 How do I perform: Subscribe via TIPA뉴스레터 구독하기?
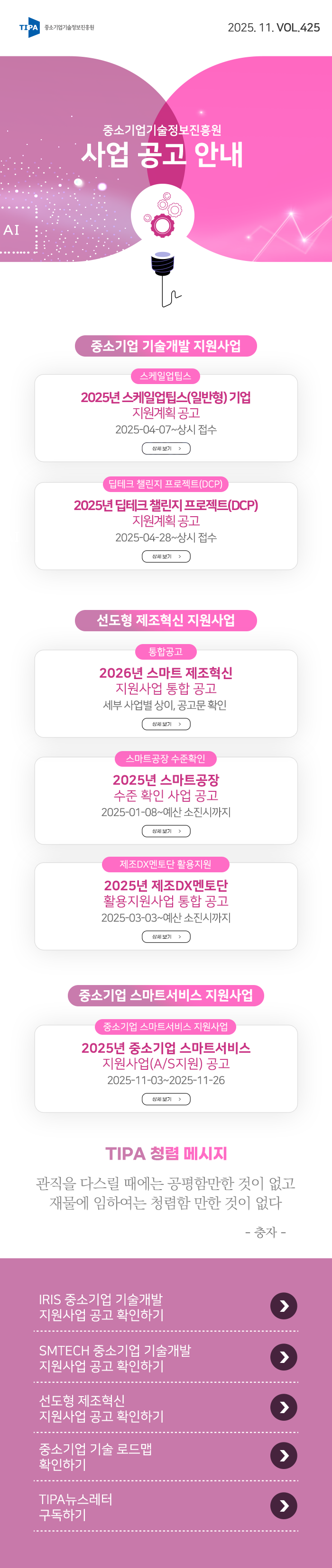pyautogui.click(x=283, y=1506)
